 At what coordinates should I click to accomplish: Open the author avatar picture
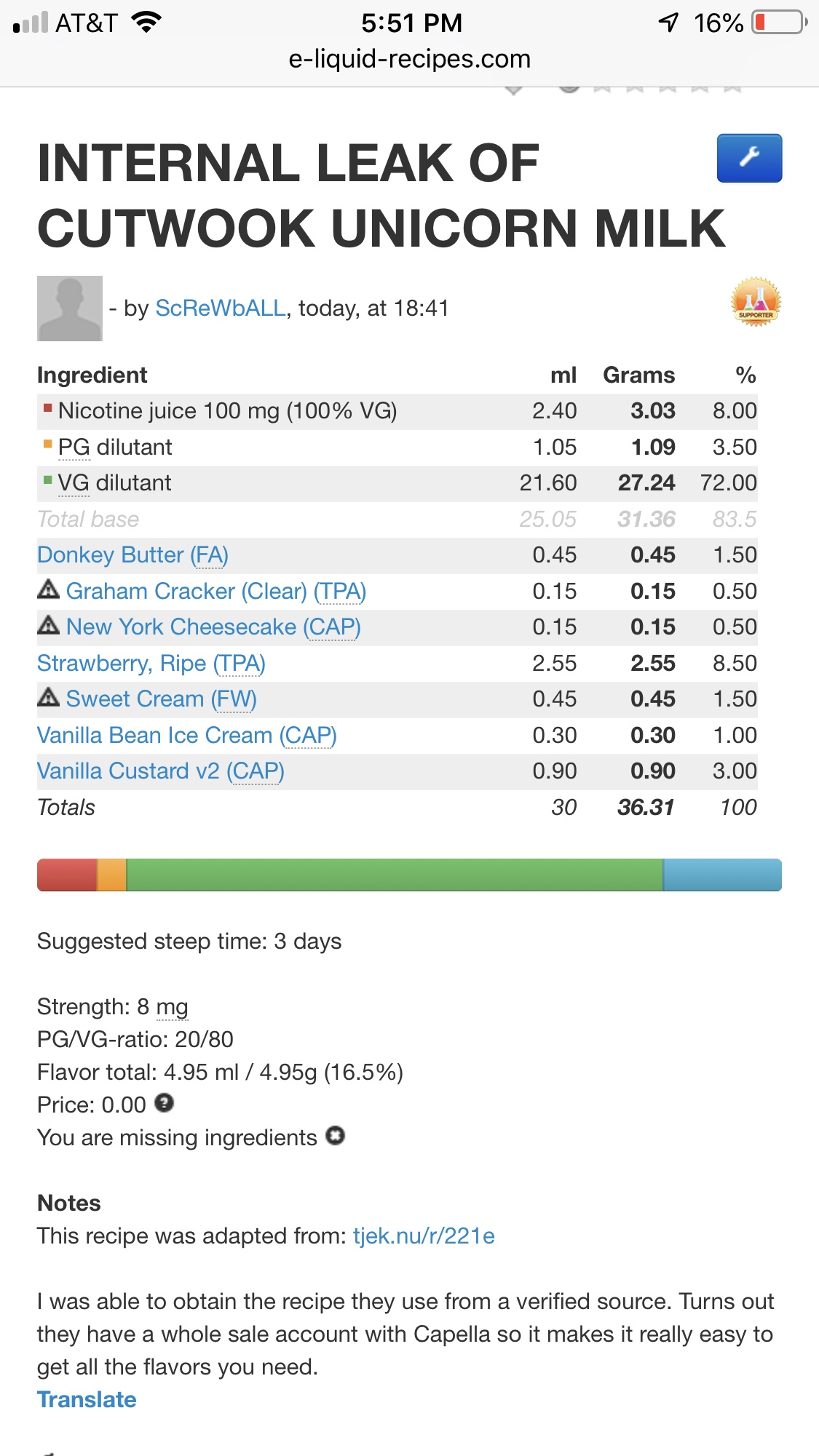click(70, 309)
